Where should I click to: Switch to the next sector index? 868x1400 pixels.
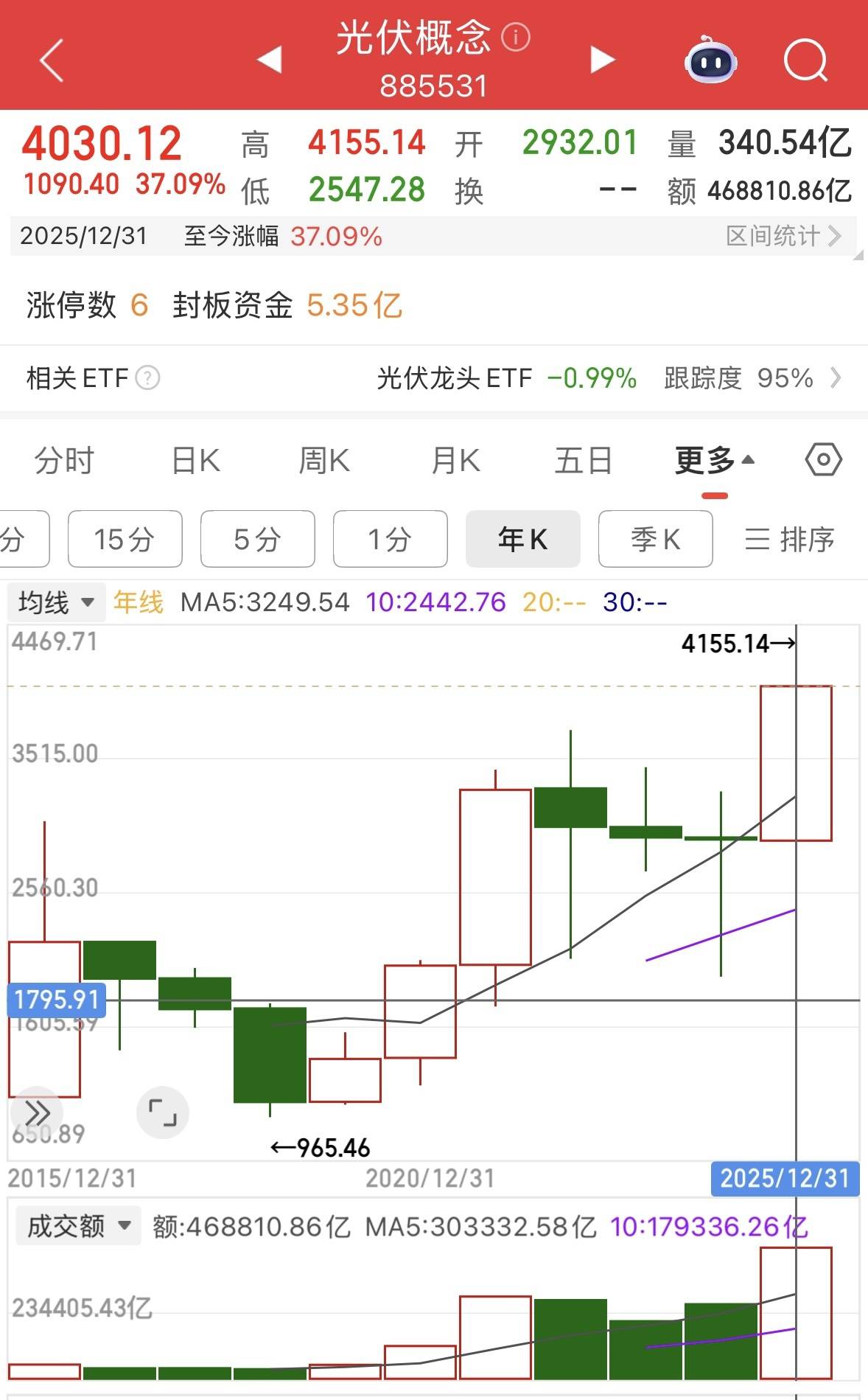click(602, 60)
